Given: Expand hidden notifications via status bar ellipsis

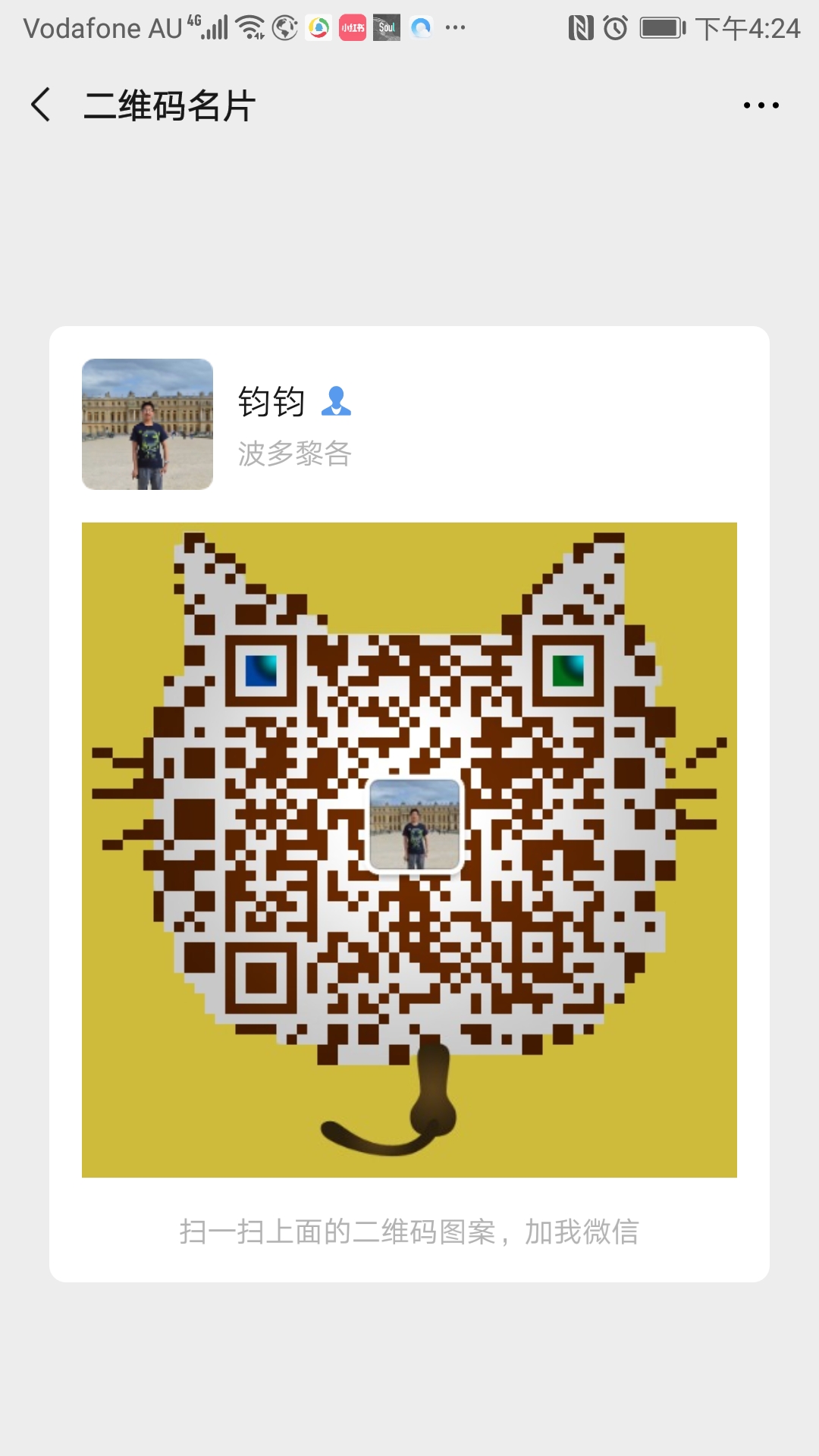Looking at the screenshot, I should 453,27.
